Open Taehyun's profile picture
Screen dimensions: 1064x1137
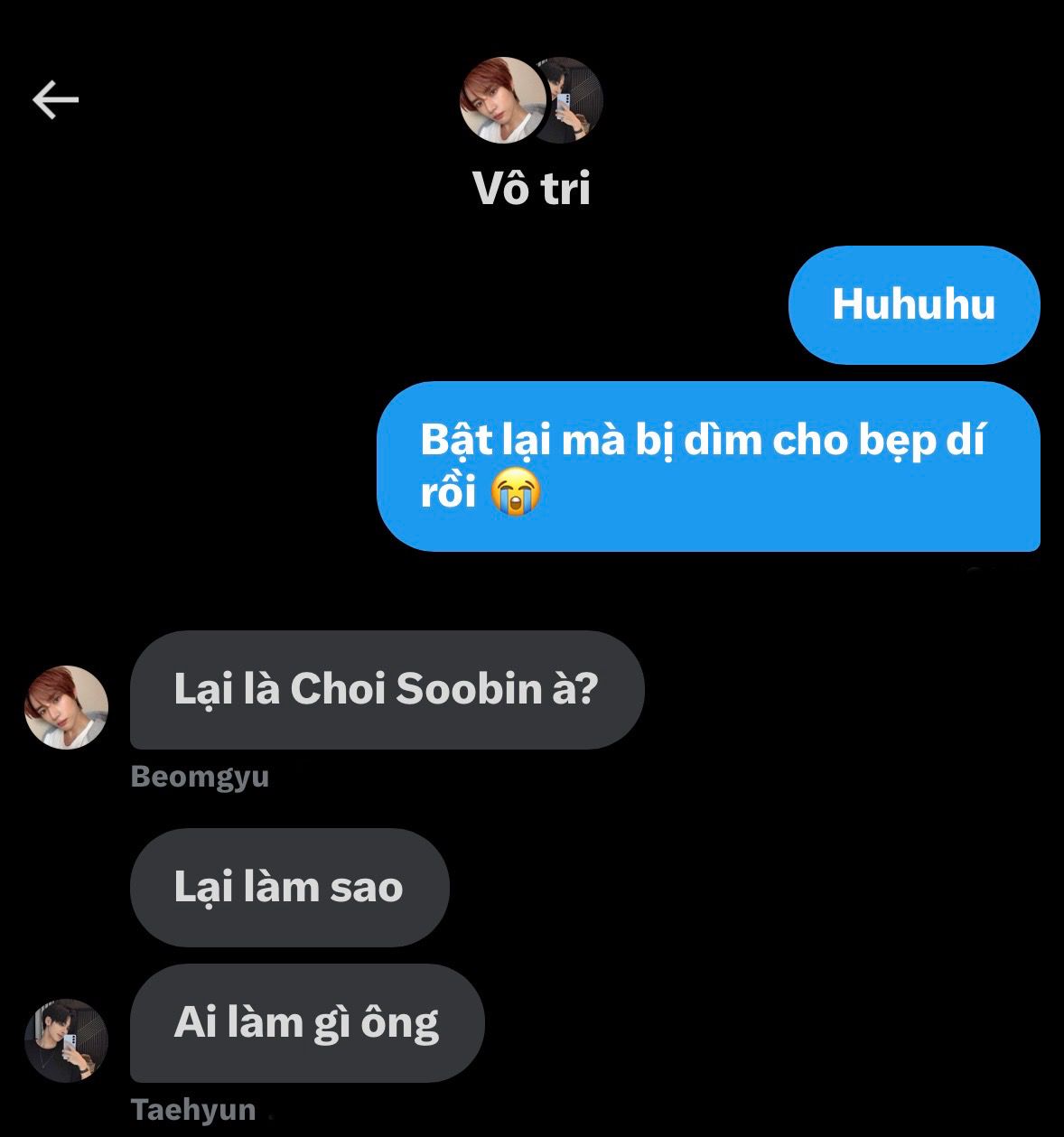click(66, 1040)
